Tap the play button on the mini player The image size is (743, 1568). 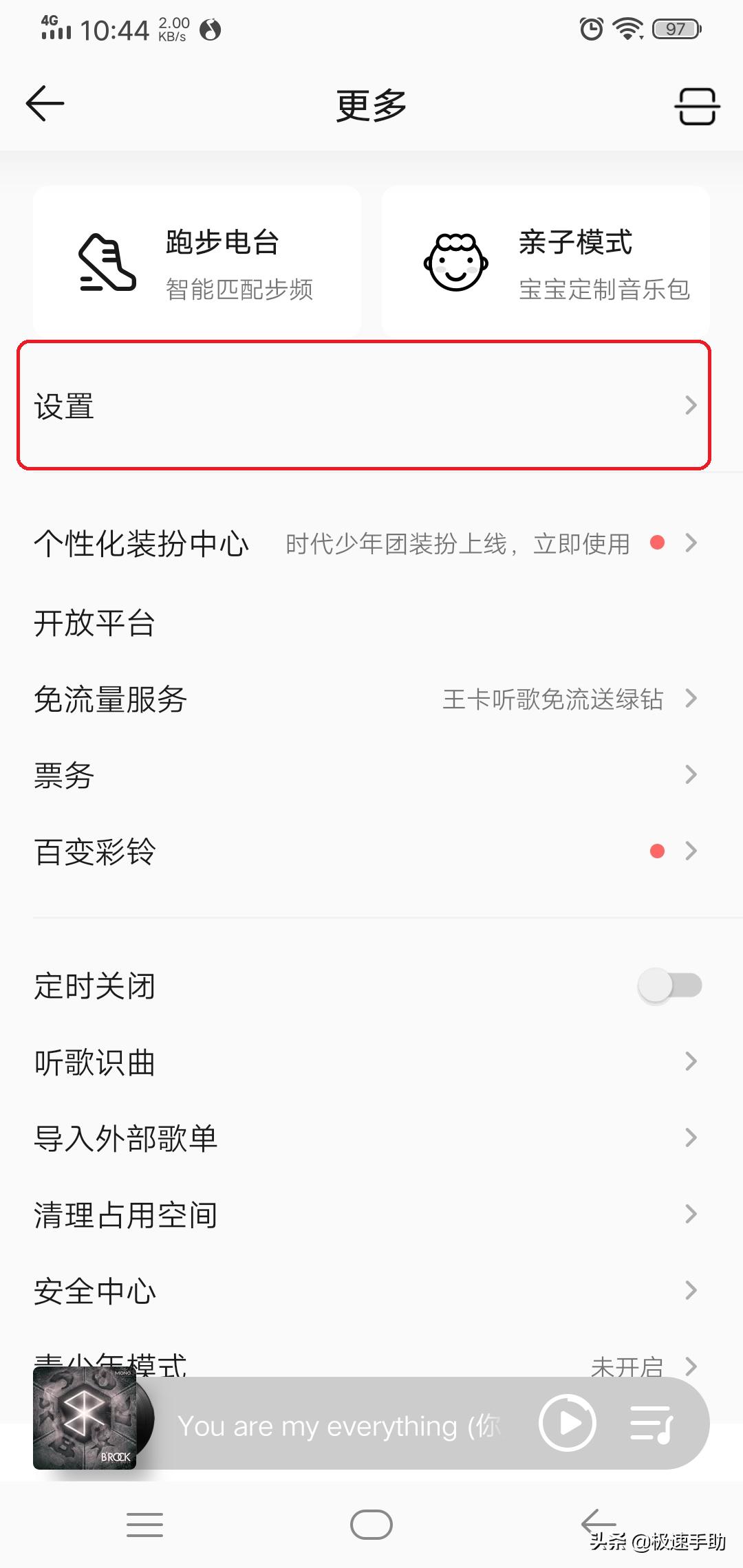566,1424
